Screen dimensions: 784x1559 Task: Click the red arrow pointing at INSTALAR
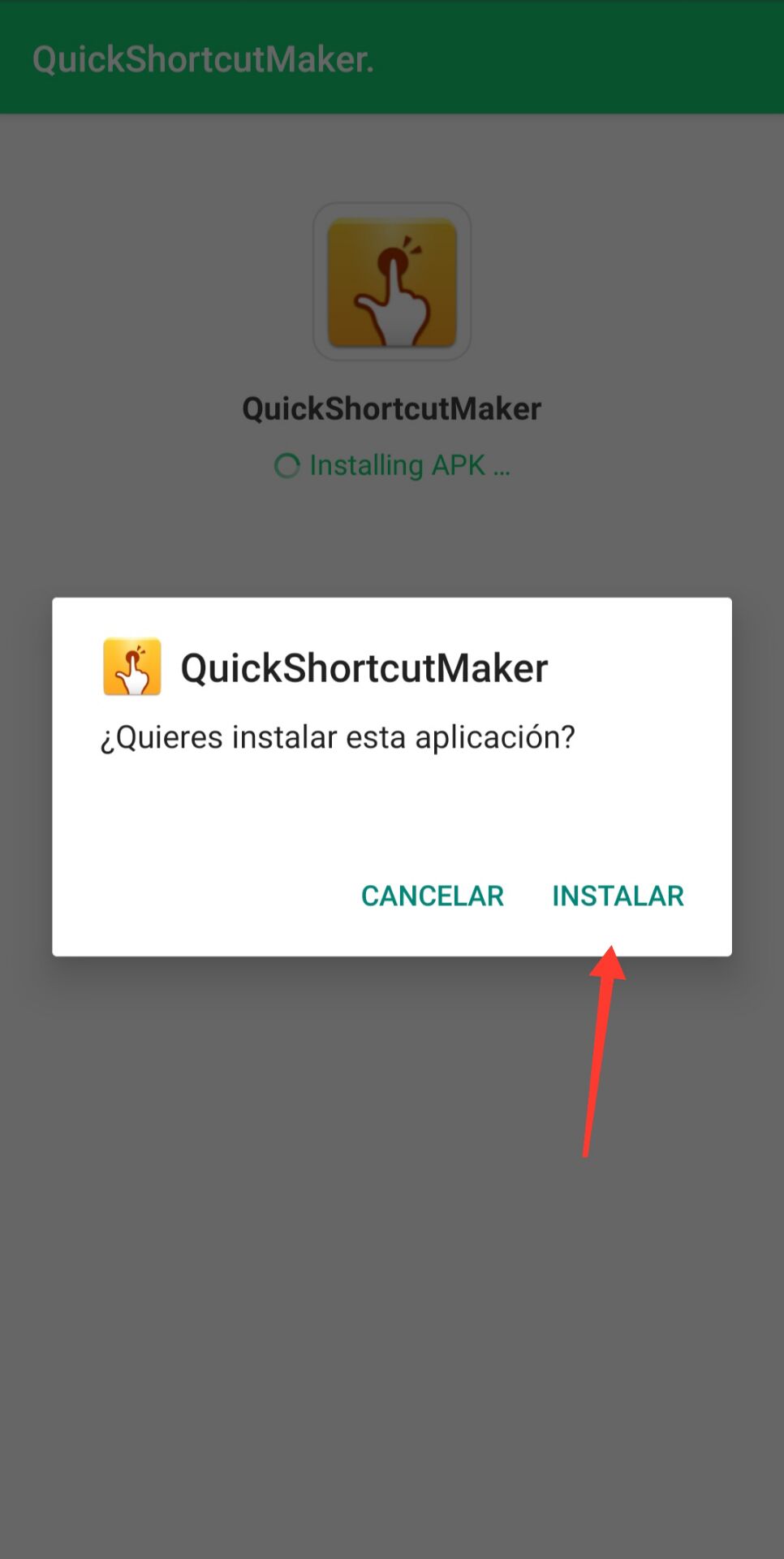pyautogui.click(x=604, y=1056)
